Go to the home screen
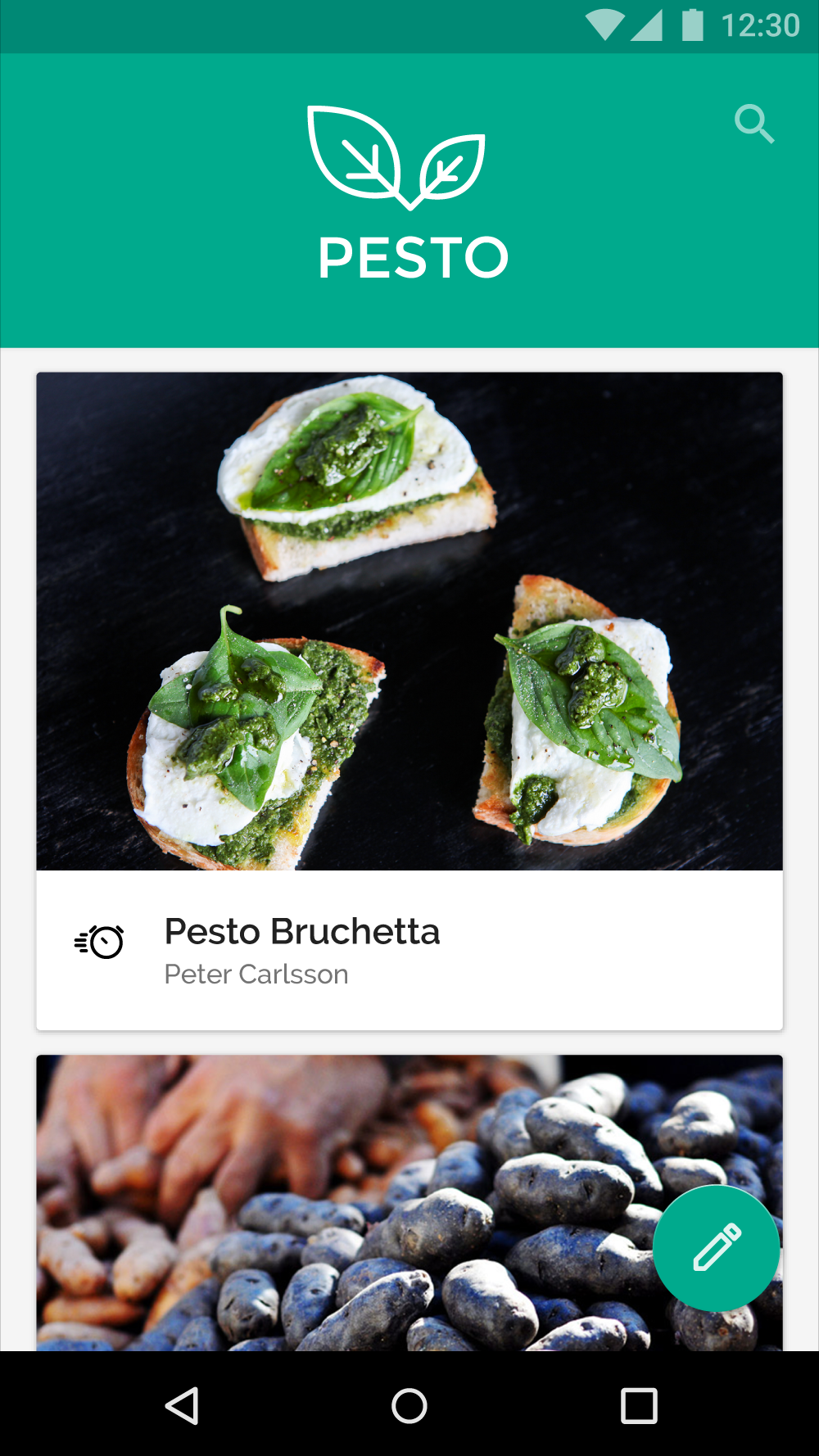This screenshot has width=819, height=1456. [409, 1405]
